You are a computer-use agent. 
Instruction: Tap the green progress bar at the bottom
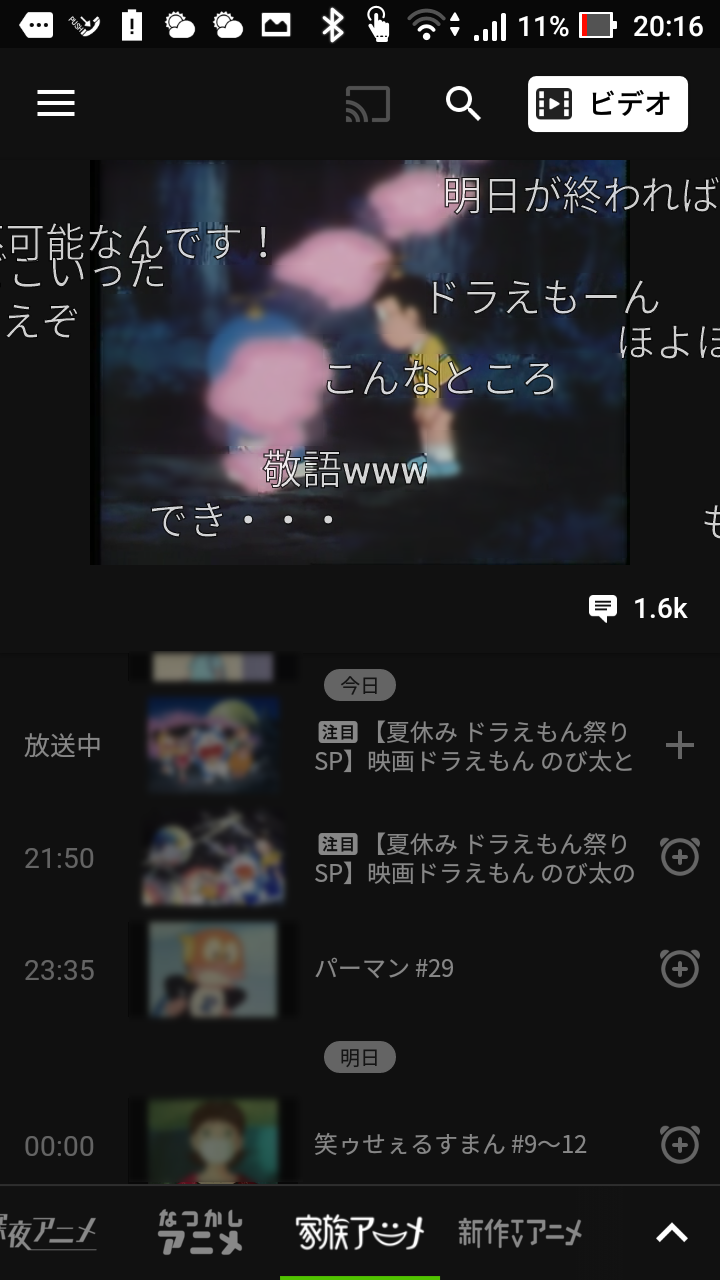pyautogui.click(x=360, y=1276)
